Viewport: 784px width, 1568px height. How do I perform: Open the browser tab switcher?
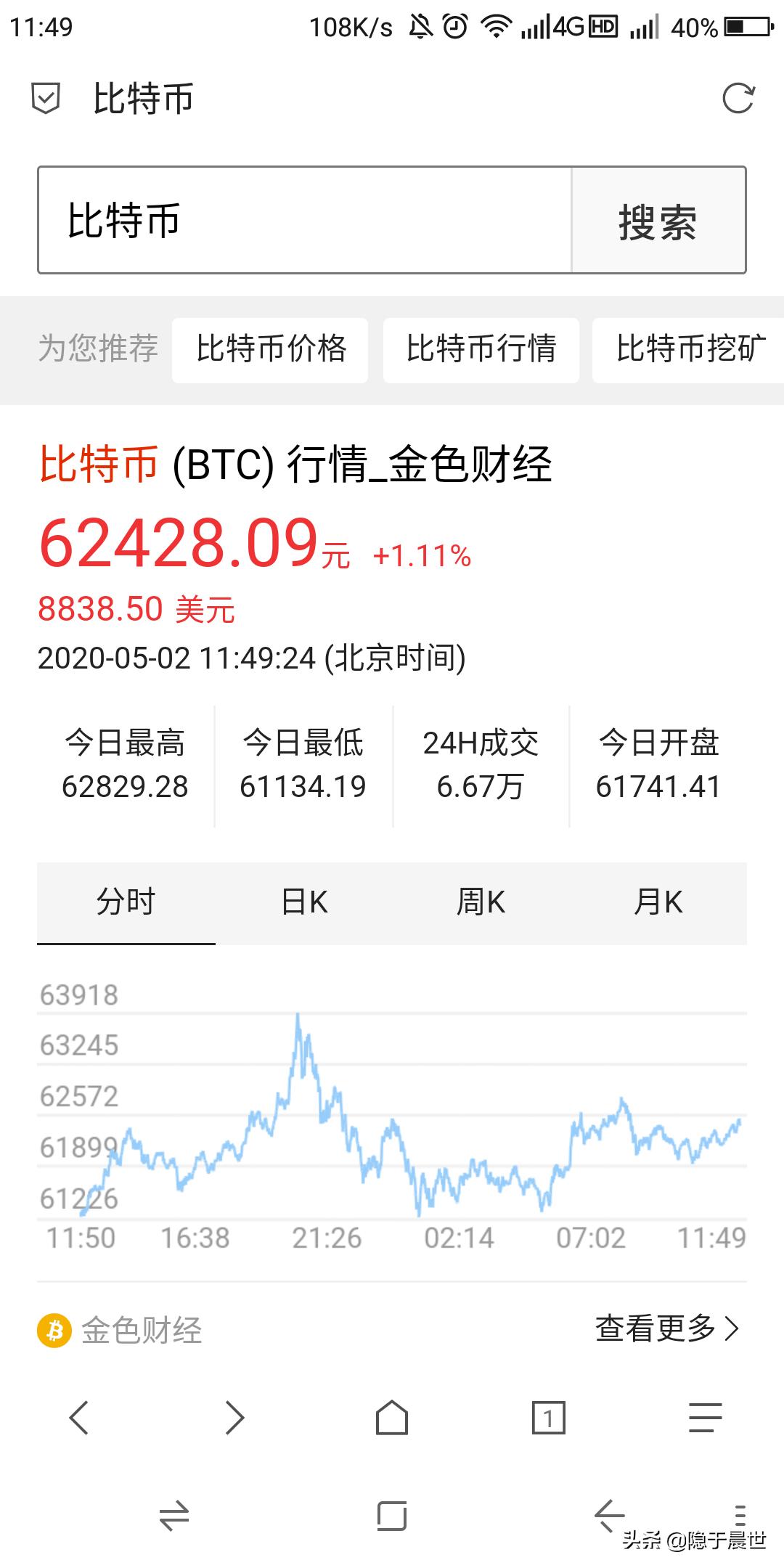548,1418
